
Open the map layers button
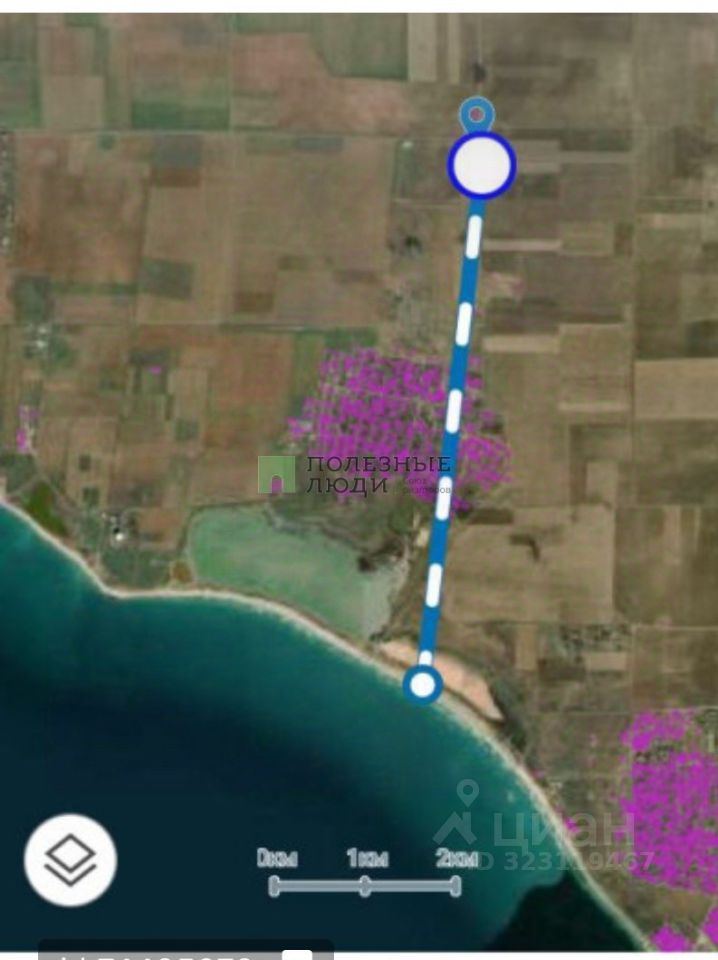pyautogui.click(x=70, y=860)
